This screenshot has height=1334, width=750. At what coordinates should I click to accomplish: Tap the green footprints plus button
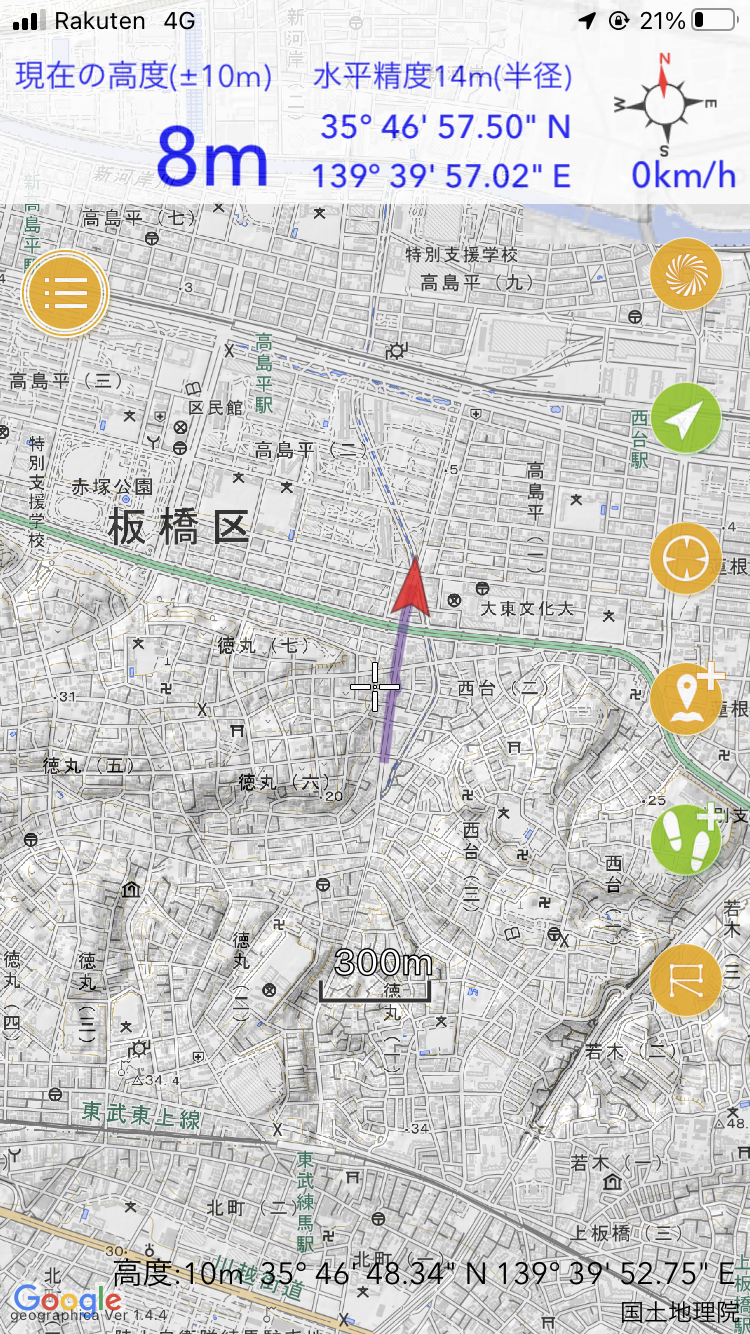(686, 839)
